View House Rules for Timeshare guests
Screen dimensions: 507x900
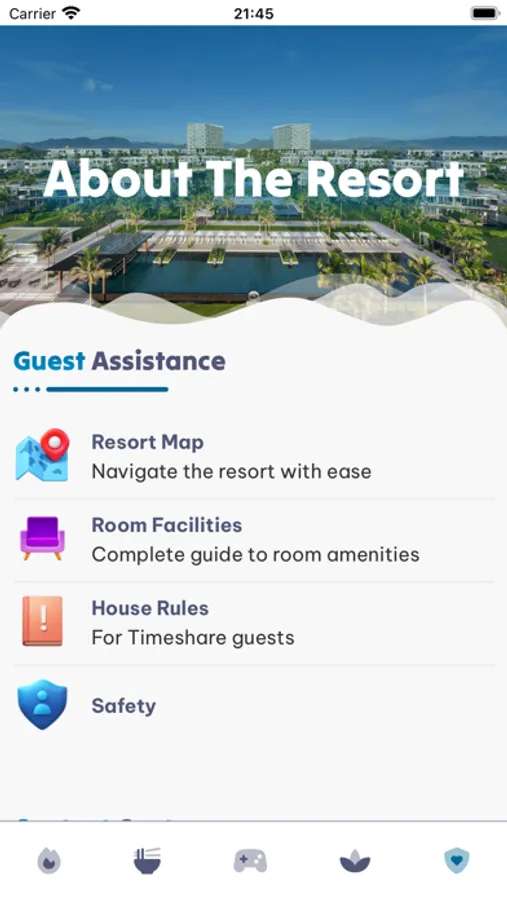coord(254,623)
